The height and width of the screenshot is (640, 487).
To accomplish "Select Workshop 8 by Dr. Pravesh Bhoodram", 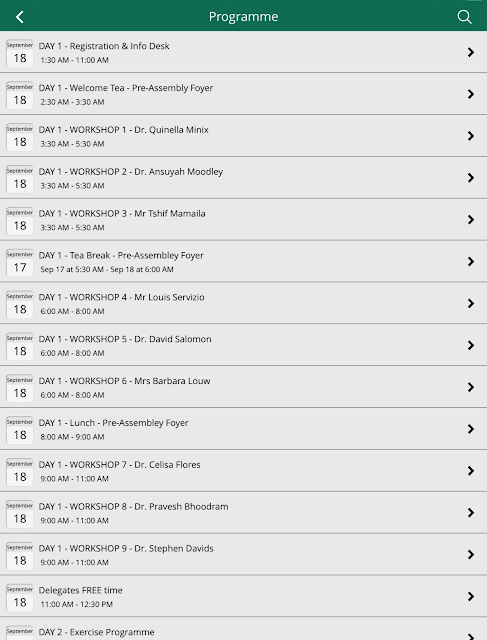I will [x=243, y=513].
